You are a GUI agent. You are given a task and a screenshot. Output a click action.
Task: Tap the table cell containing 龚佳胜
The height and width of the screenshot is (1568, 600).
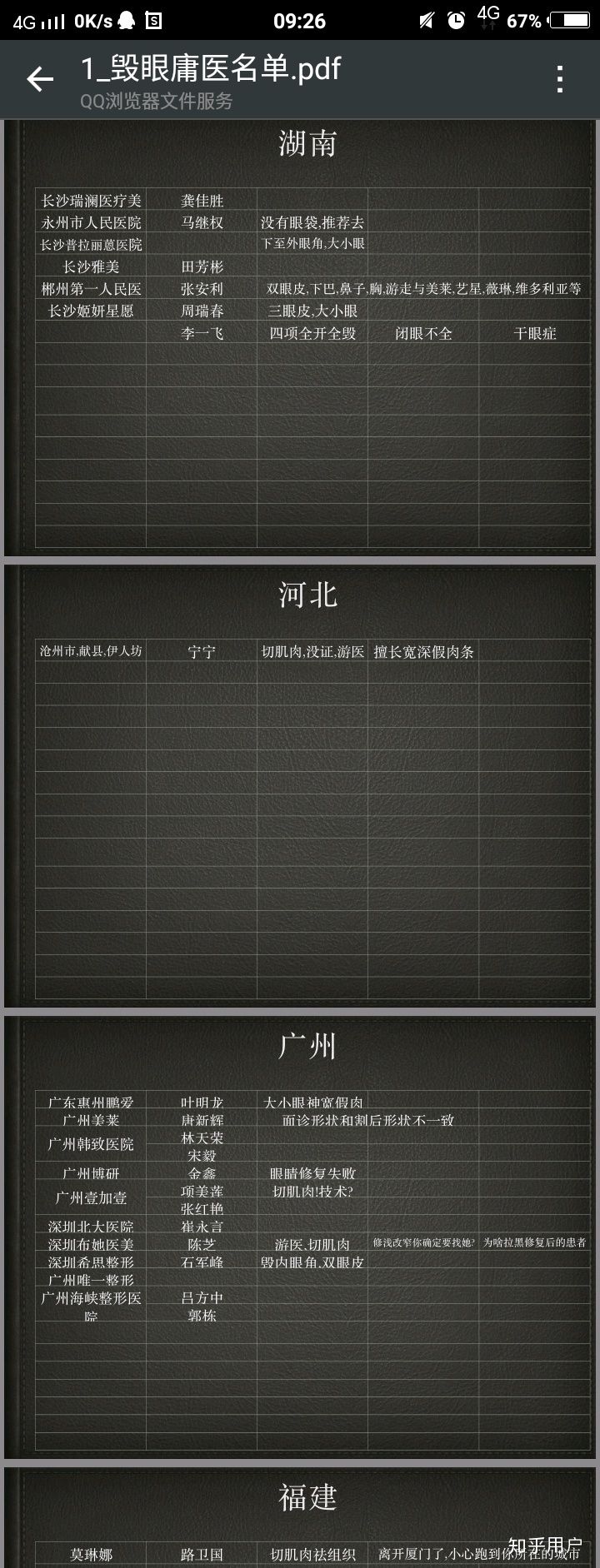pos(202,201)
